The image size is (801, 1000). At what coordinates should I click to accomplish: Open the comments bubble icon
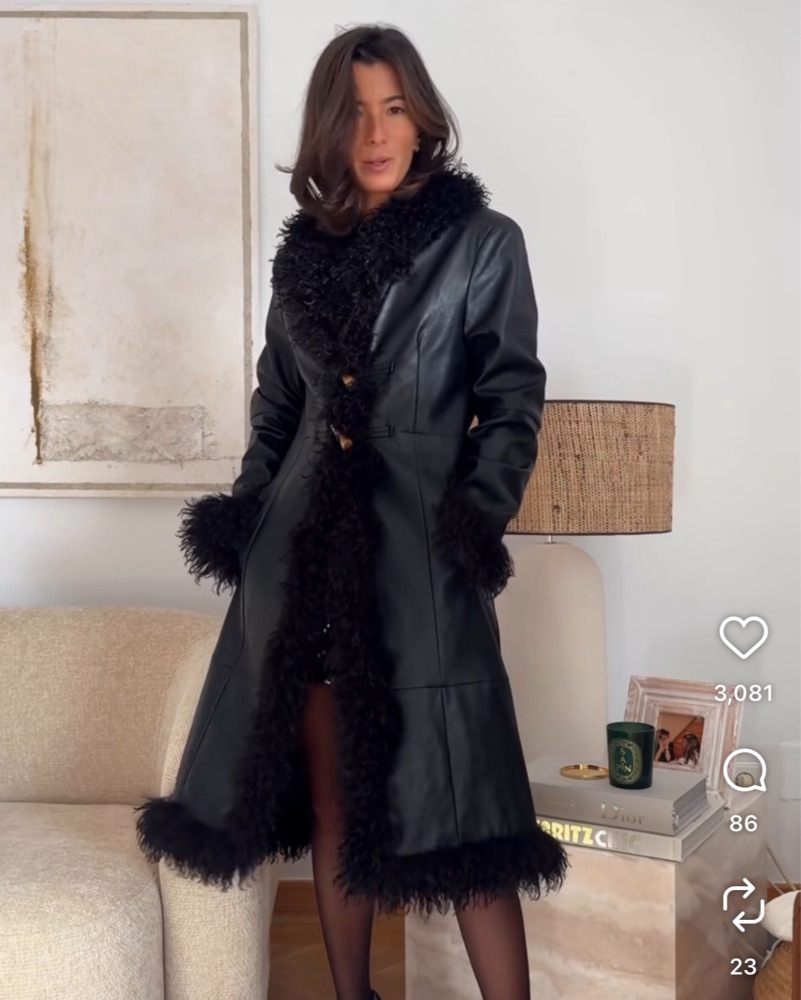click(743, 770)
